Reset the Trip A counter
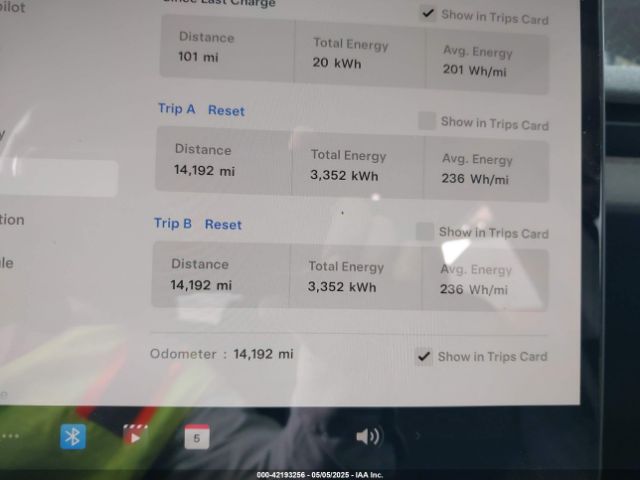Viewport: 640px width, 480px height. click(226, 110)
